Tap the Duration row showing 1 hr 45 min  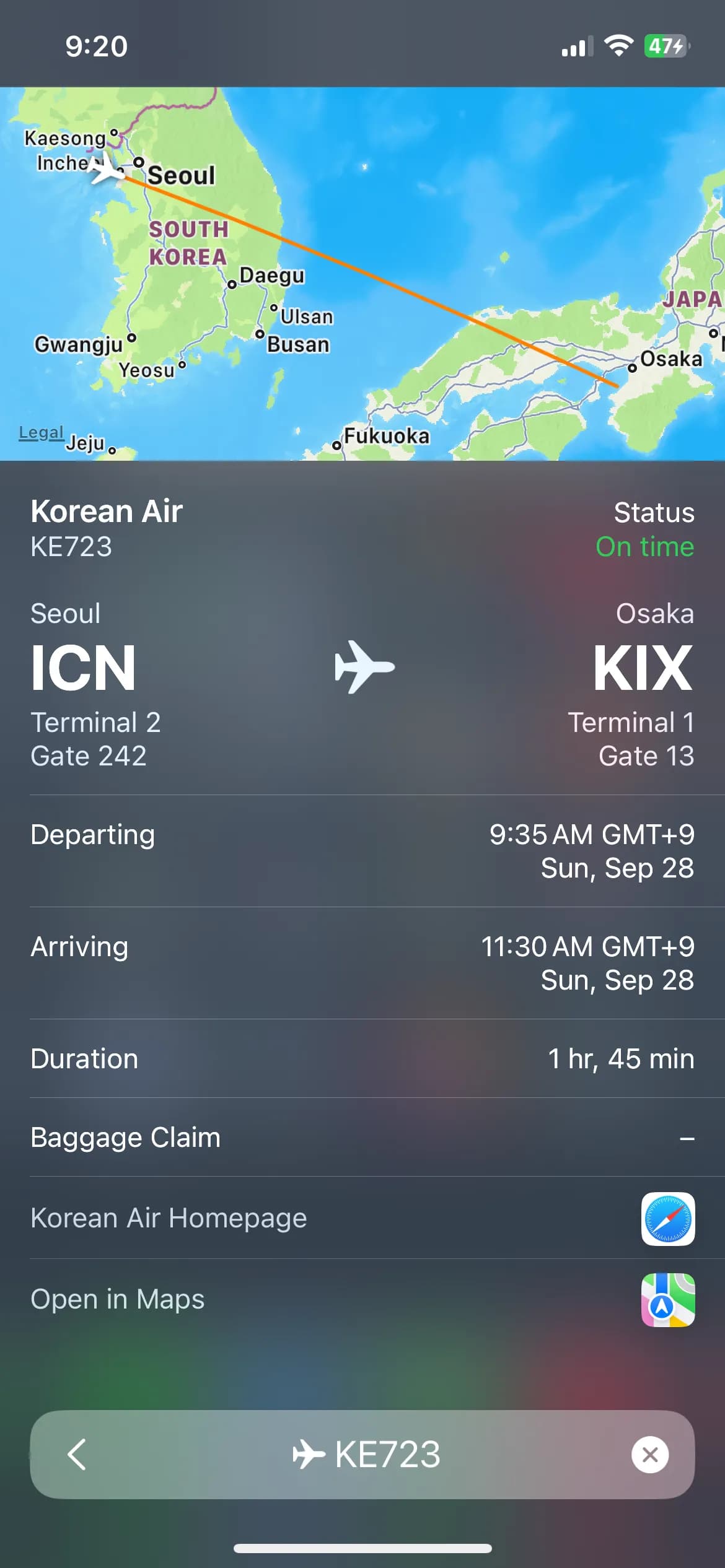click(x=362, y=1059)
